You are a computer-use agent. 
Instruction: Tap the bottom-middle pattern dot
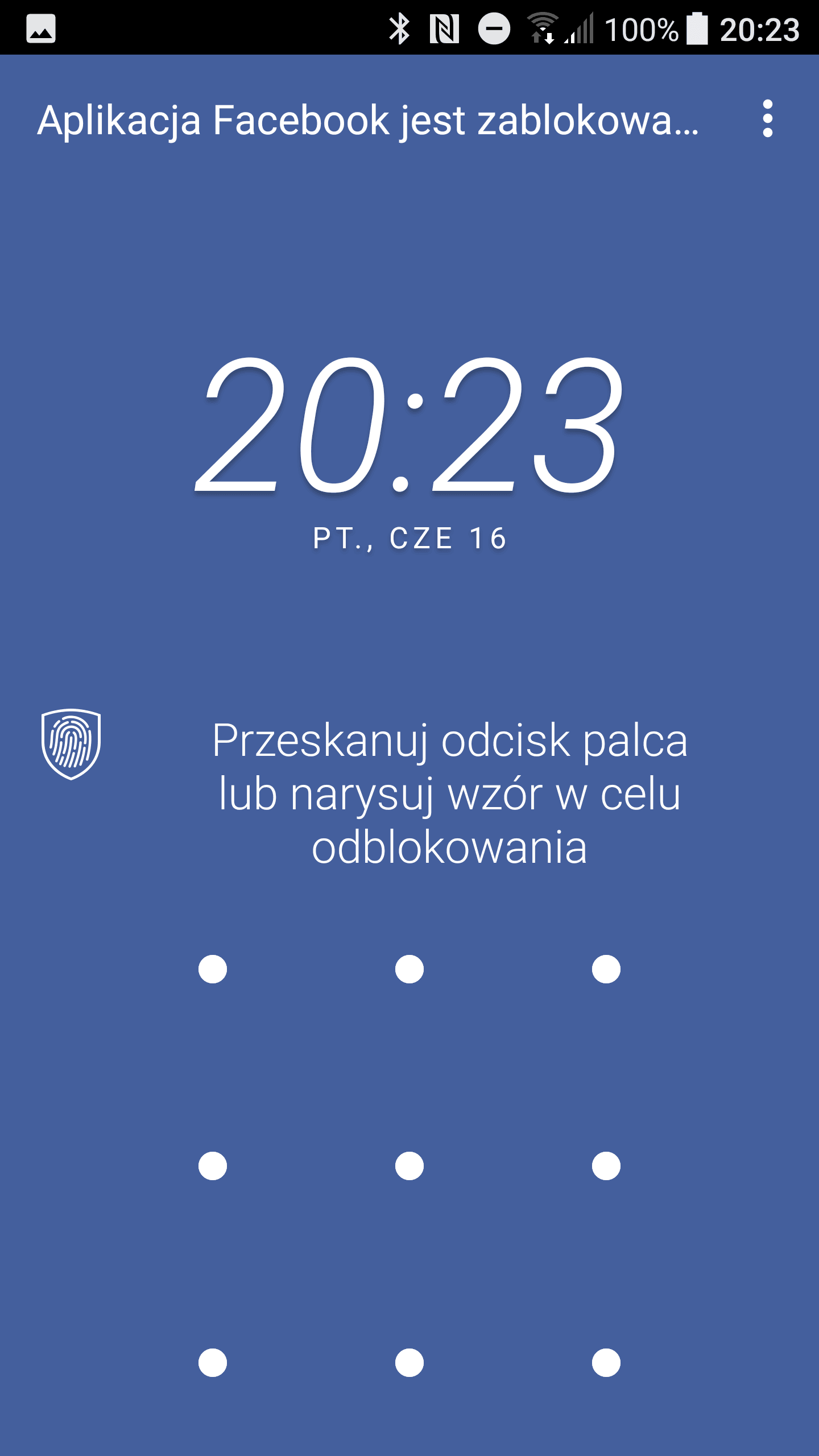click(409, 1363)
